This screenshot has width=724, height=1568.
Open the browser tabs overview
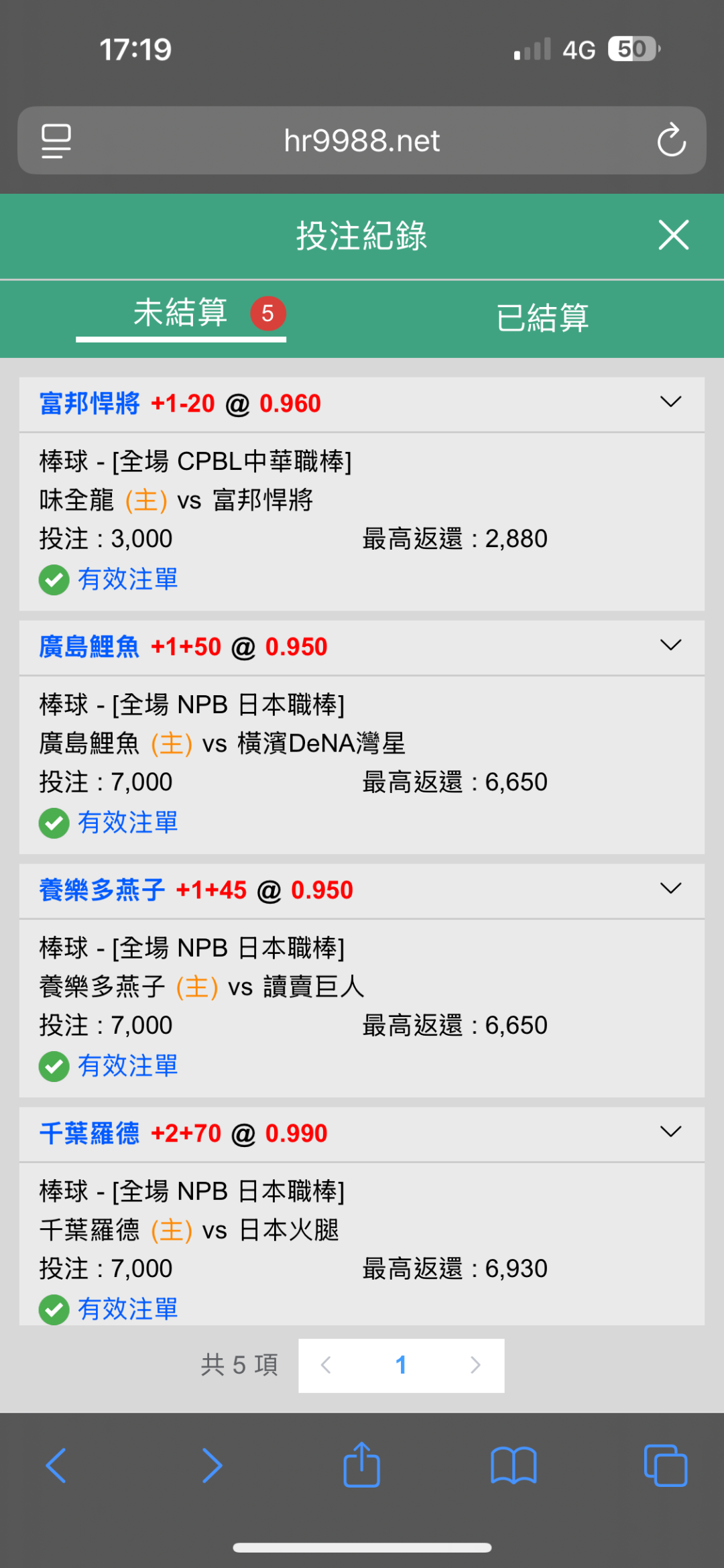coord(666,1465)
